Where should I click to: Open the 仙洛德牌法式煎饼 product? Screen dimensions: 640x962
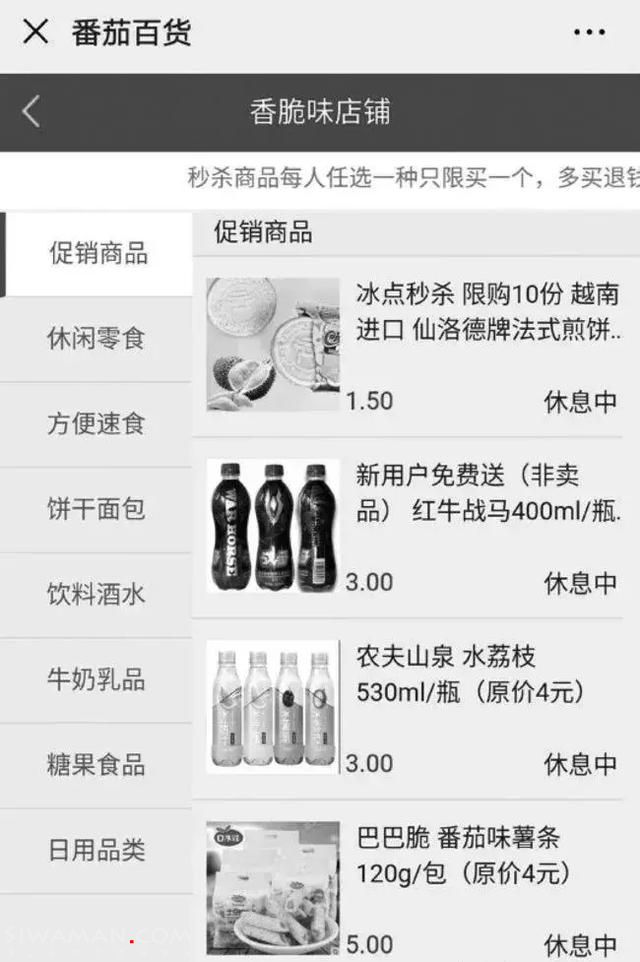click(x=486, y=311)
